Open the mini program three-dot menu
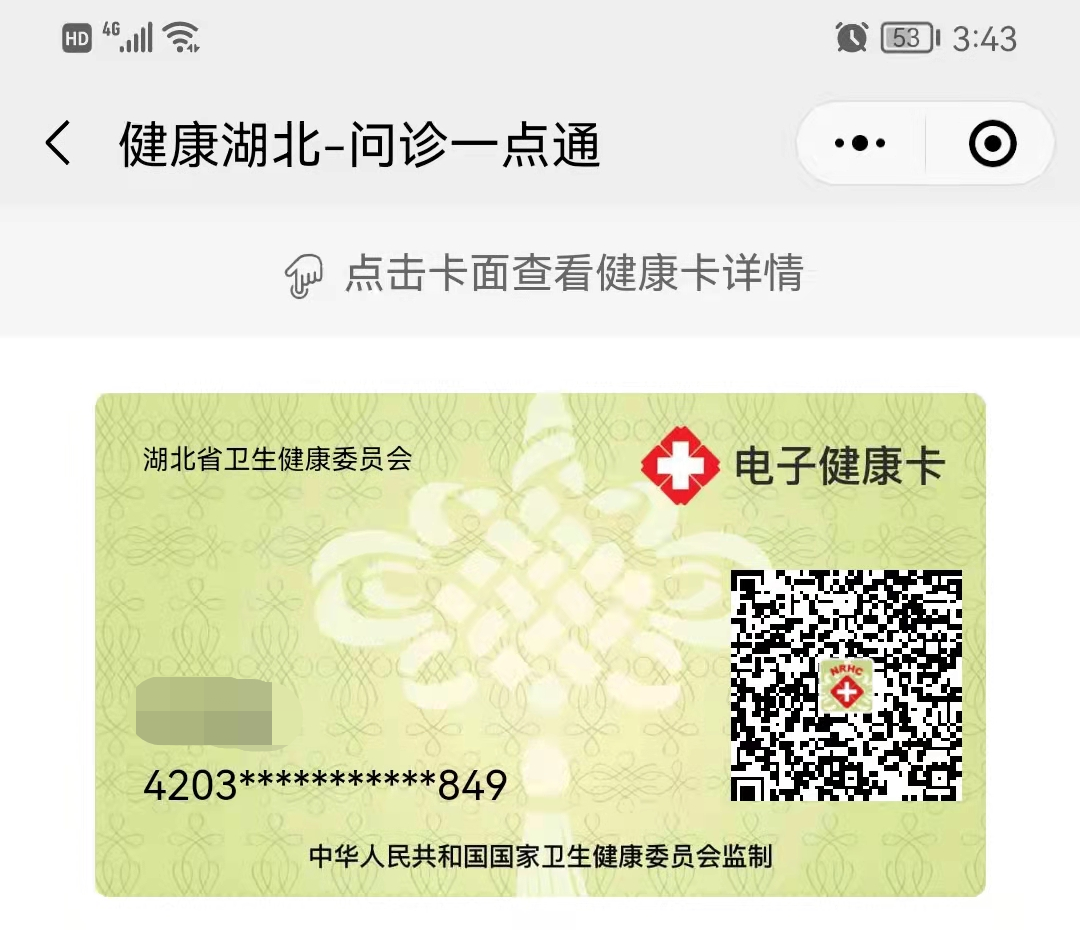Image resolution: width=1080 pixels, height=930 pixels. [860, 144]
